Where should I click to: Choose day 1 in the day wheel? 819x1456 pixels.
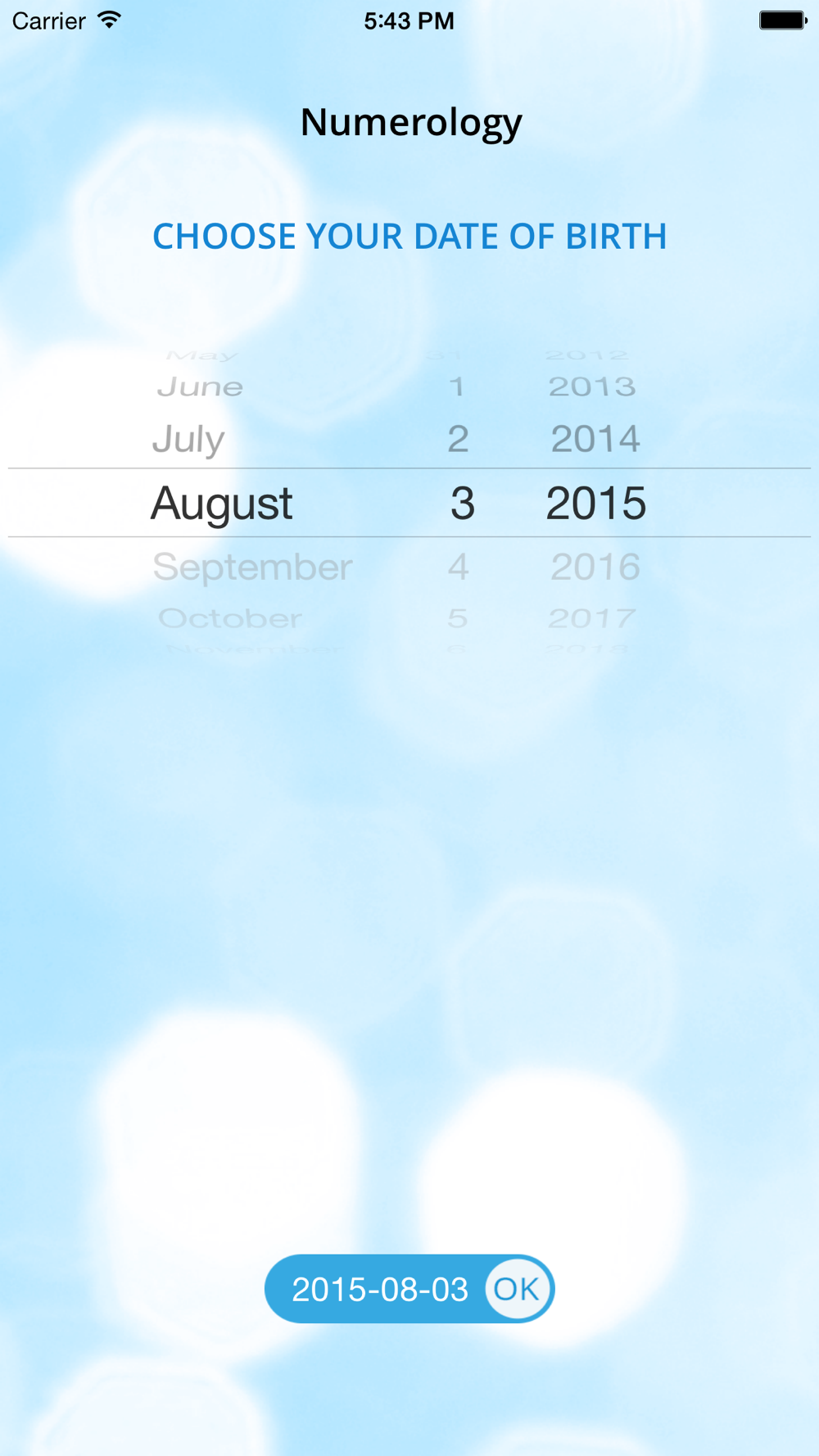tap(457, 387)
